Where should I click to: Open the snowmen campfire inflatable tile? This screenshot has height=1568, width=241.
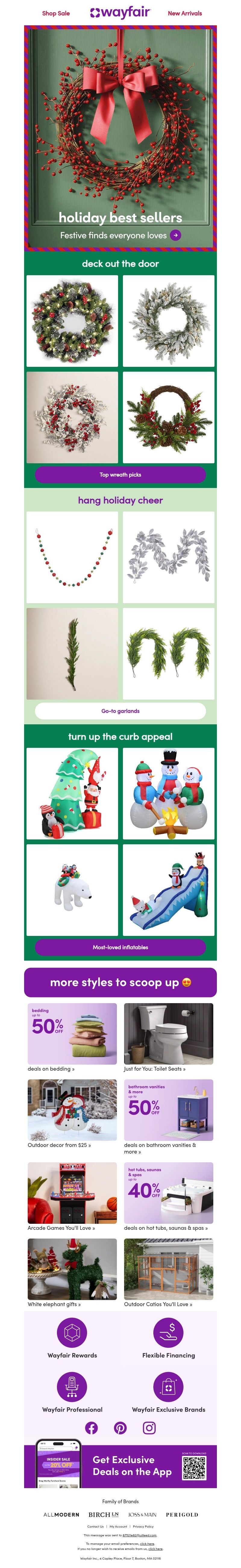point(169,793)
